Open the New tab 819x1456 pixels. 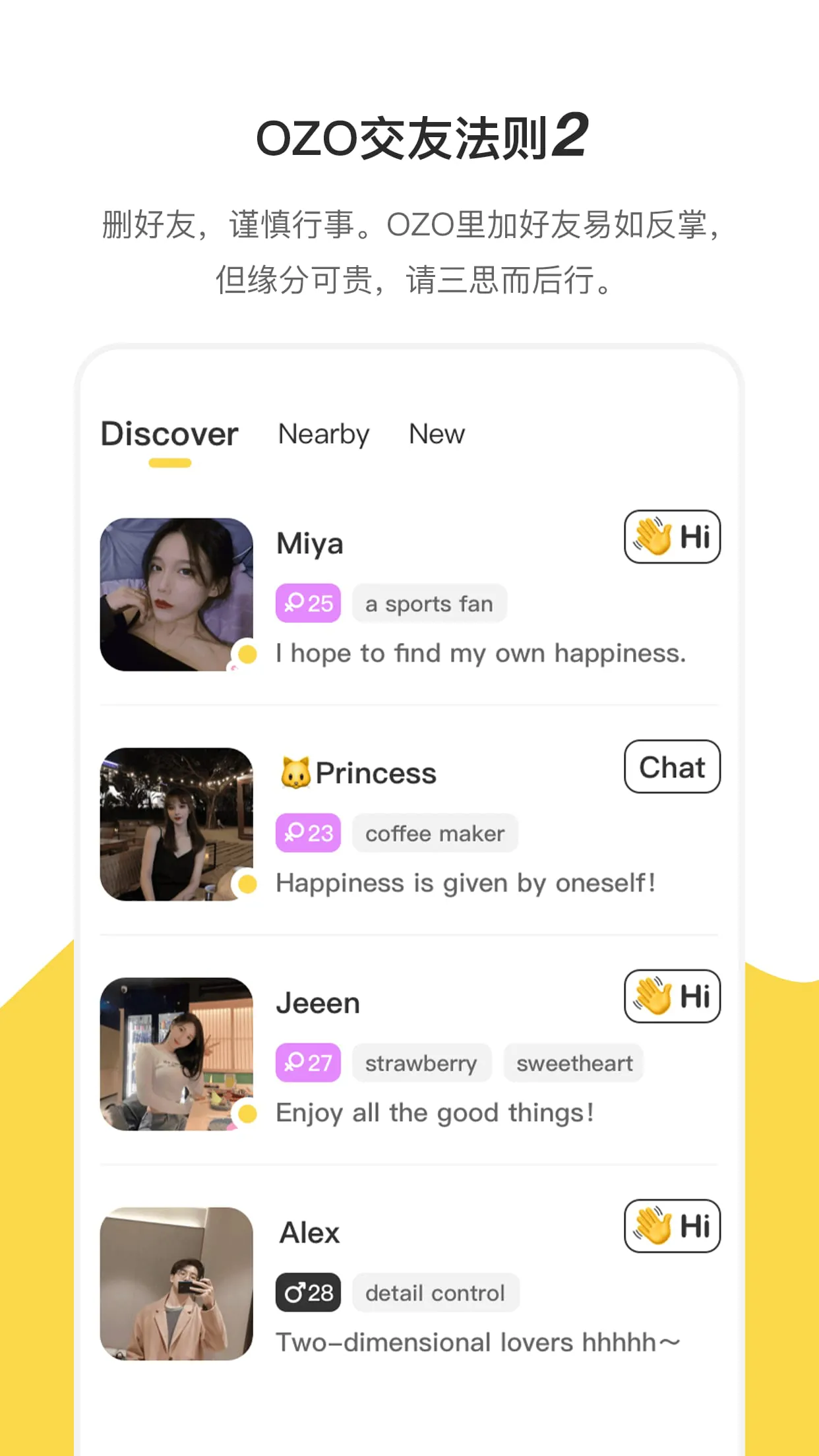point(436,434)
